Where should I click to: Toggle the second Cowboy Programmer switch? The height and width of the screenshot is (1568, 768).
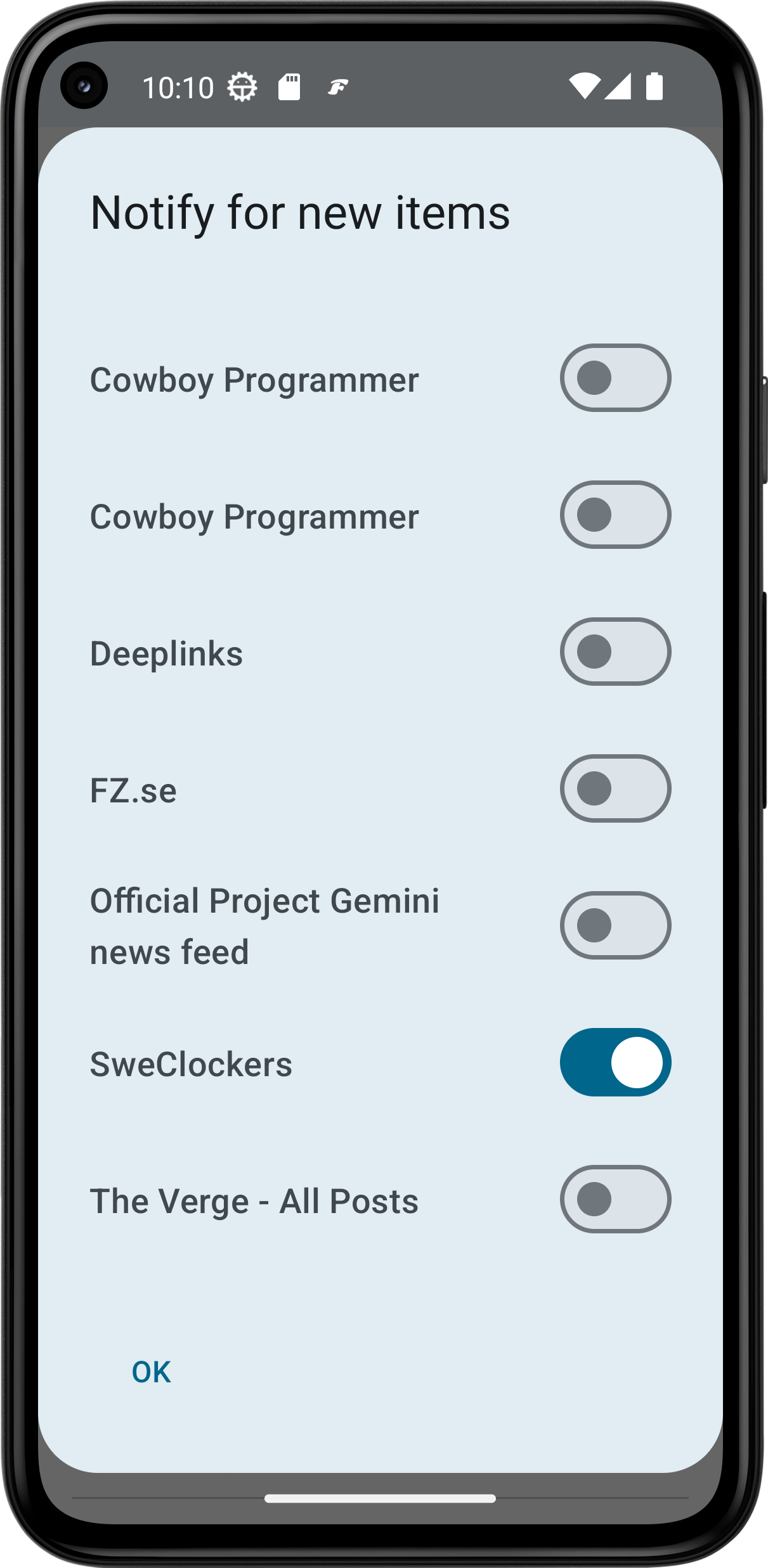[614, 515]
